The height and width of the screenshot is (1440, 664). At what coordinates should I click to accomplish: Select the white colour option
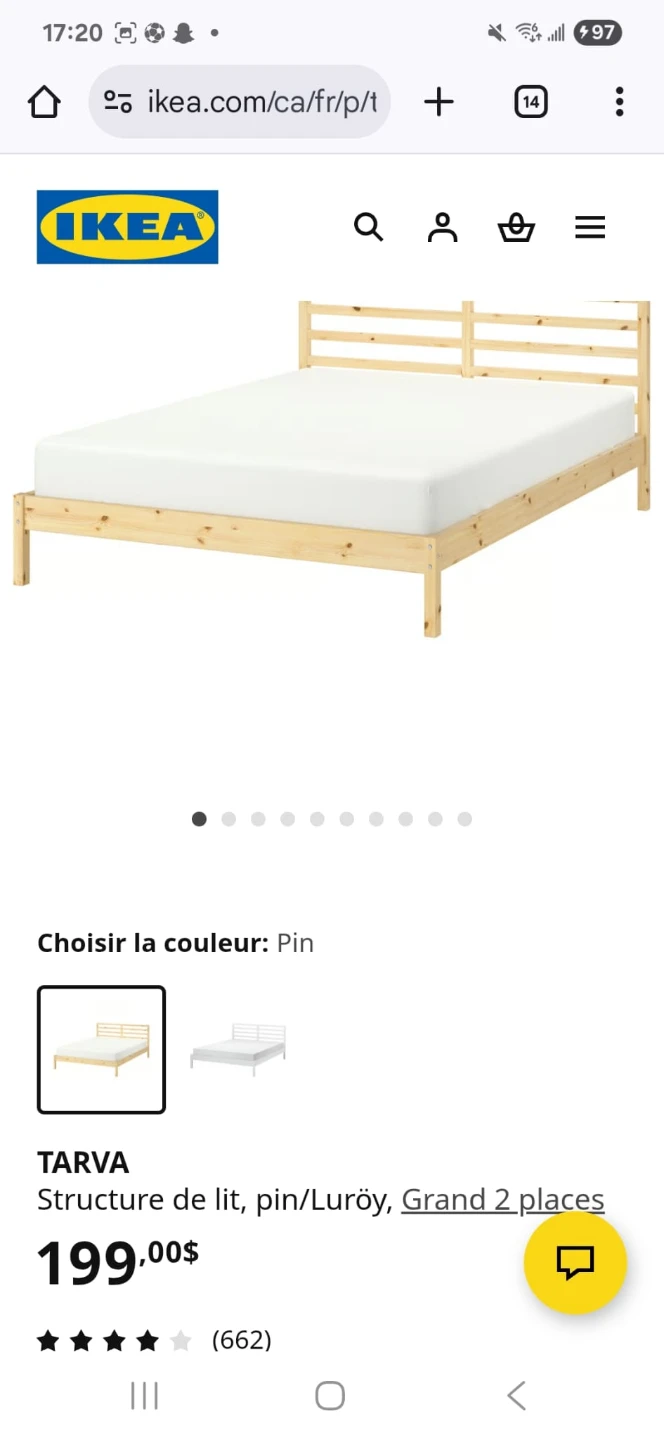(x=238, y=1049)
